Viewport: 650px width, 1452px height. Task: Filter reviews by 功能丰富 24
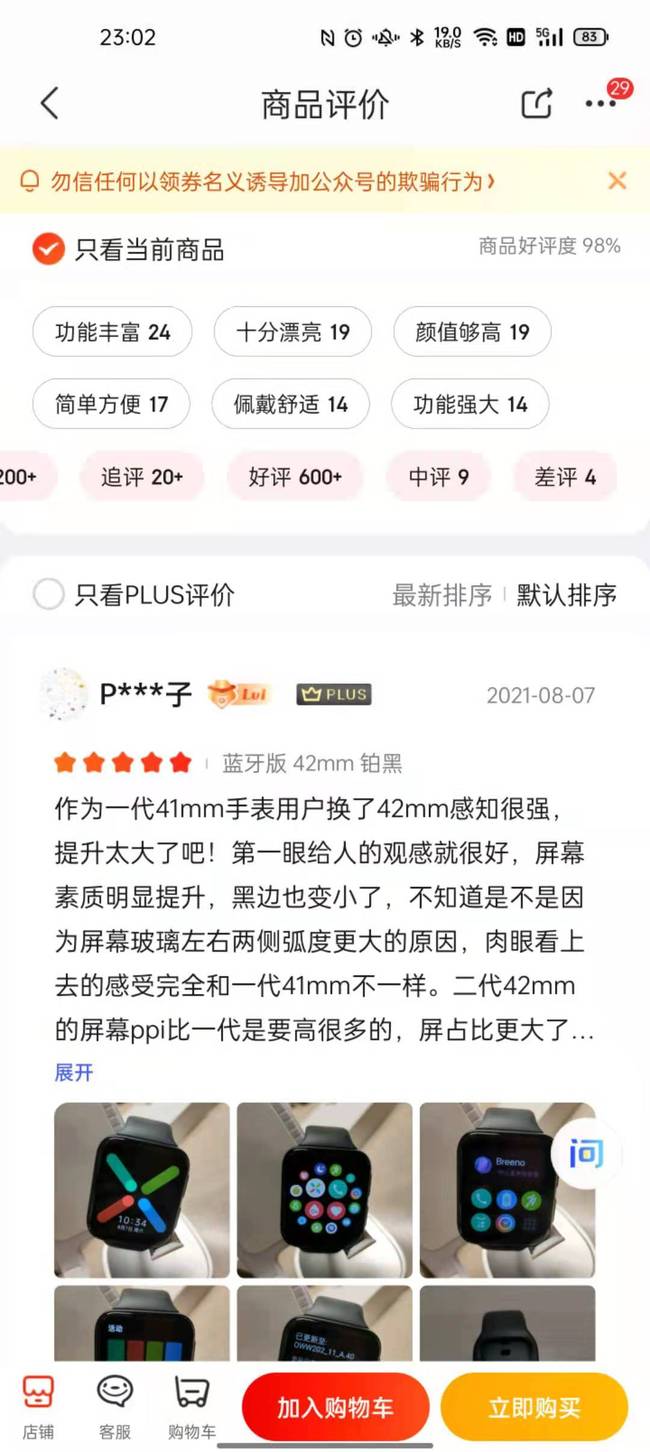[x=112, y=333]
